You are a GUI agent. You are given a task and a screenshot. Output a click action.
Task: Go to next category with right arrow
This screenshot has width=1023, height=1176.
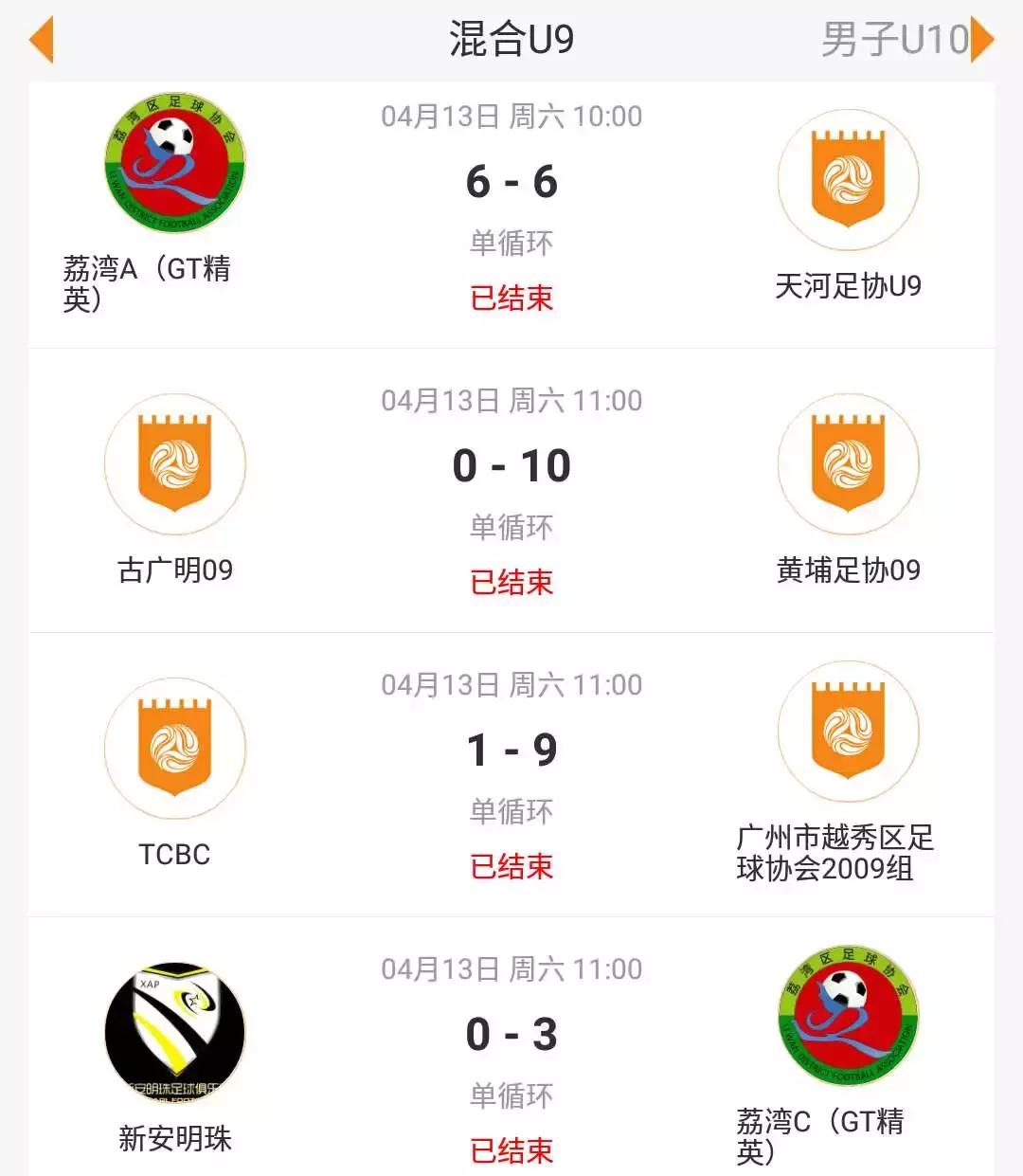pos(983,40)
